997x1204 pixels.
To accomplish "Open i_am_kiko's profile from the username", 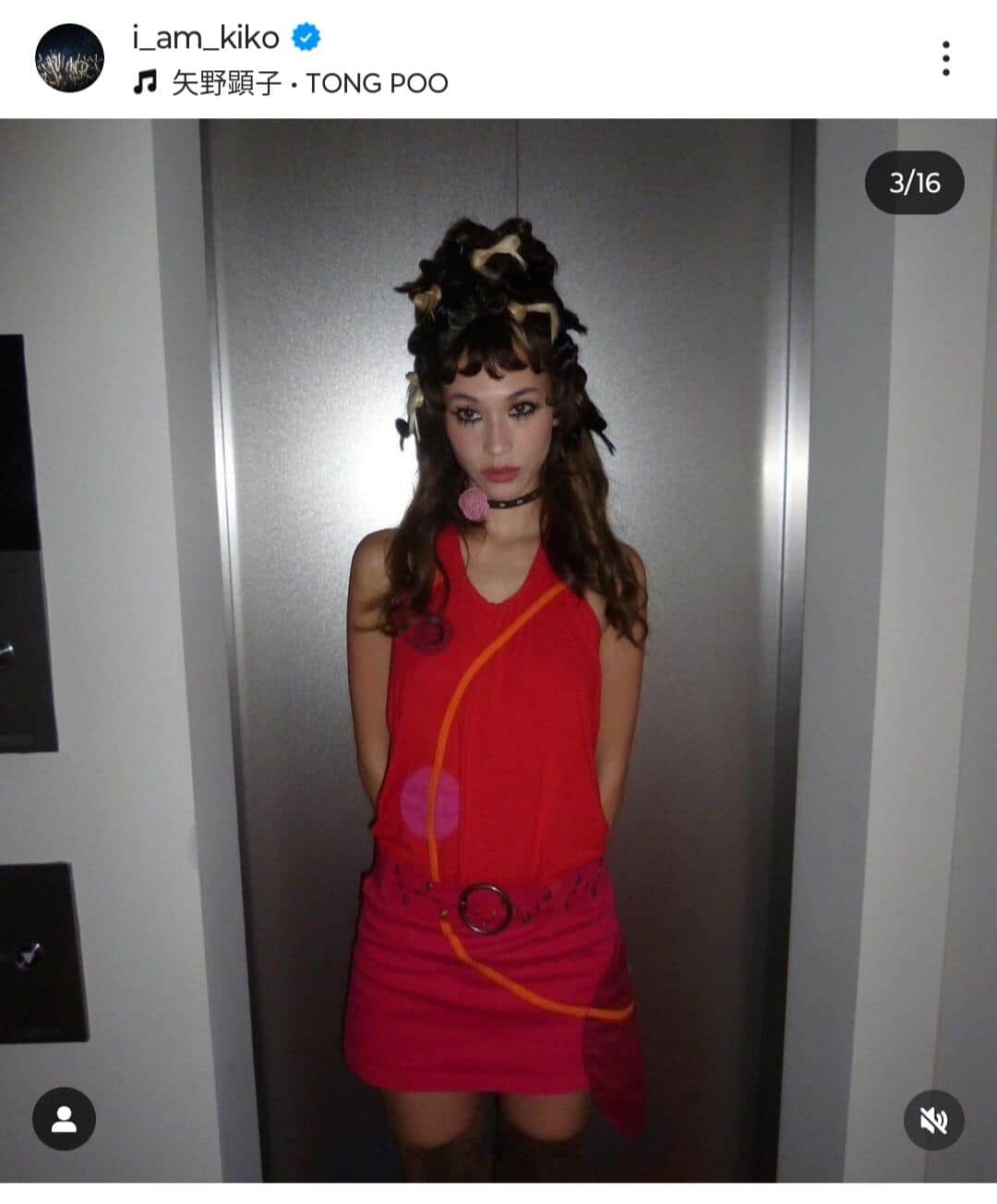I will click(205, 37).
